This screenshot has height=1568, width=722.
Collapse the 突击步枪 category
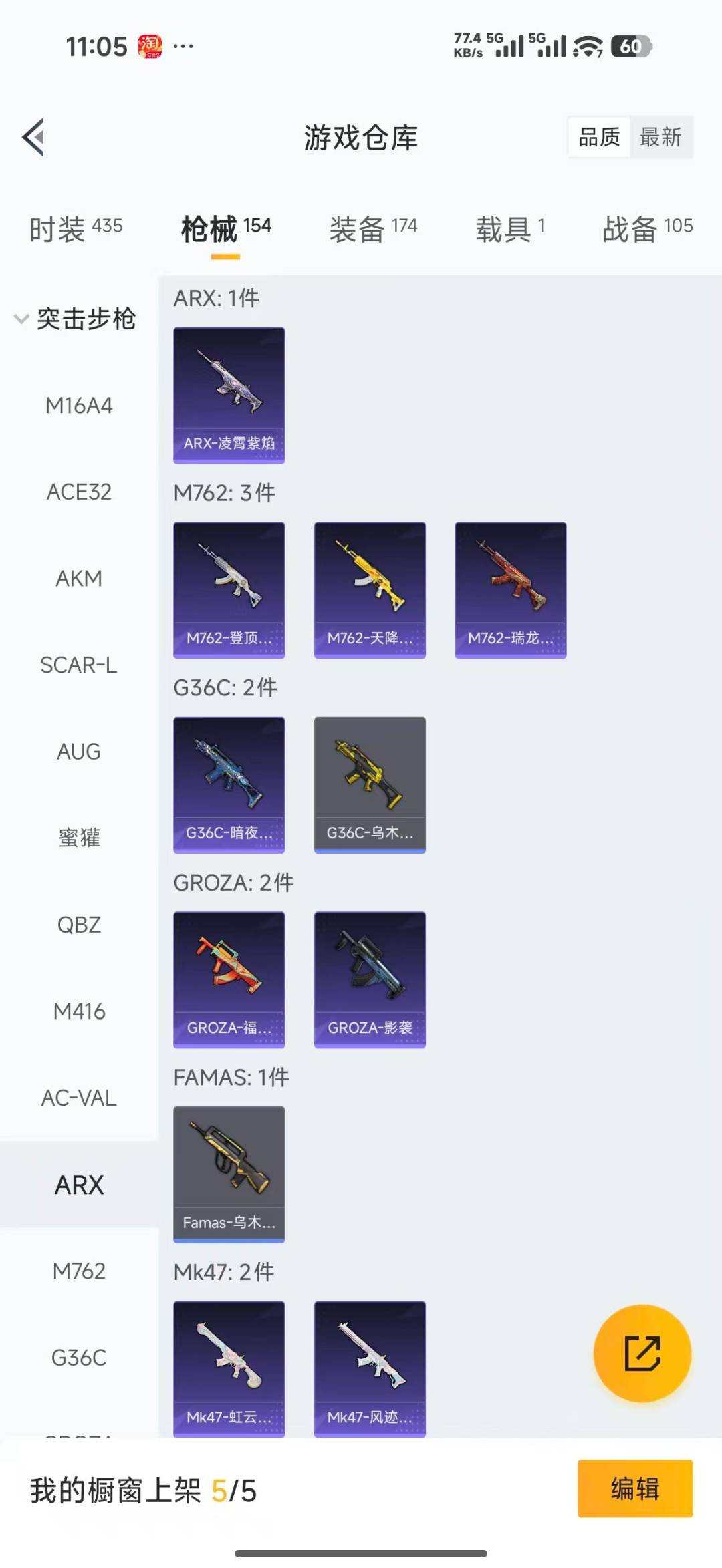pos(75,319)
